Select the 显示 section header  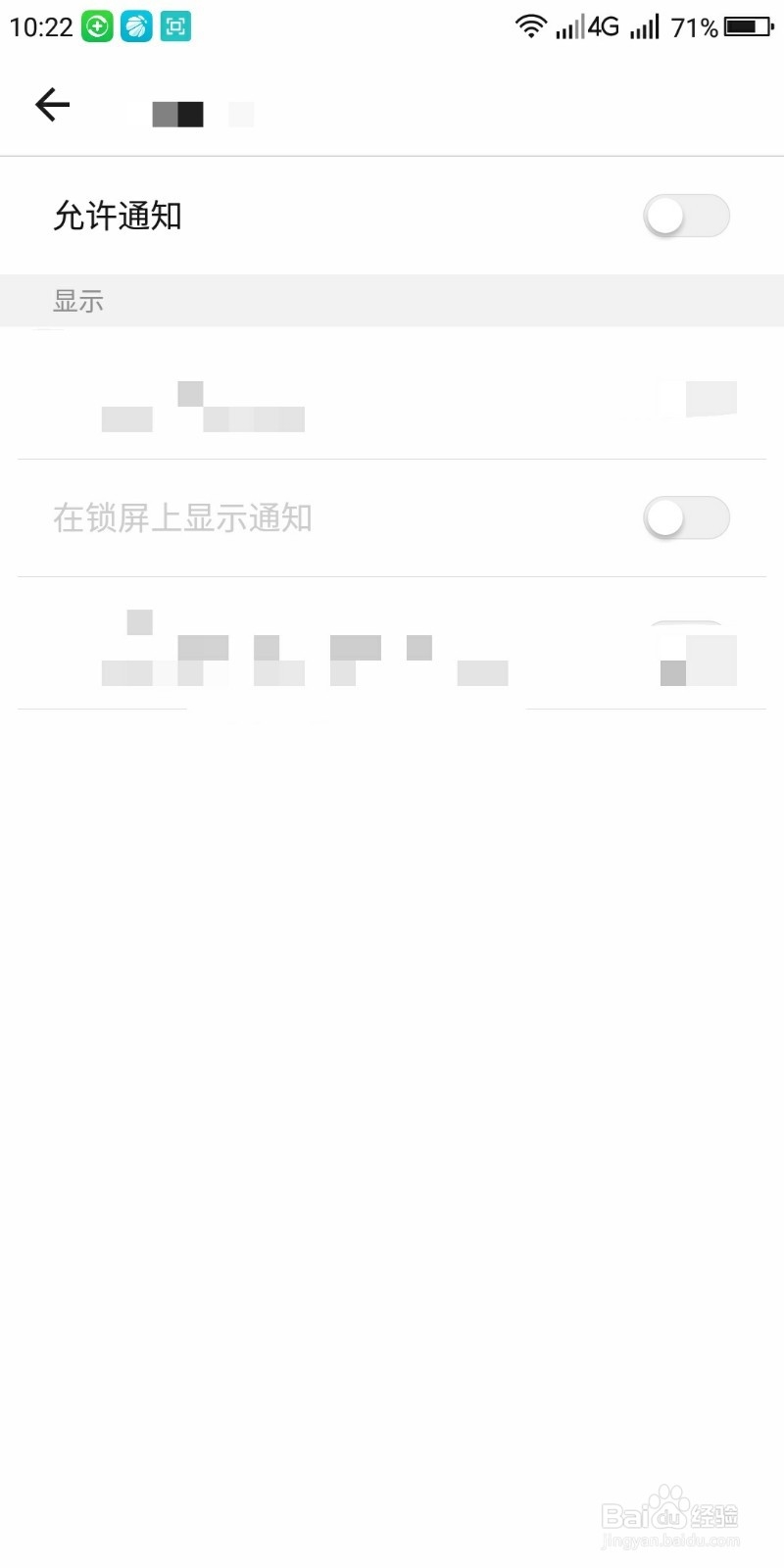pyautogui.click(x=77, y=301)
